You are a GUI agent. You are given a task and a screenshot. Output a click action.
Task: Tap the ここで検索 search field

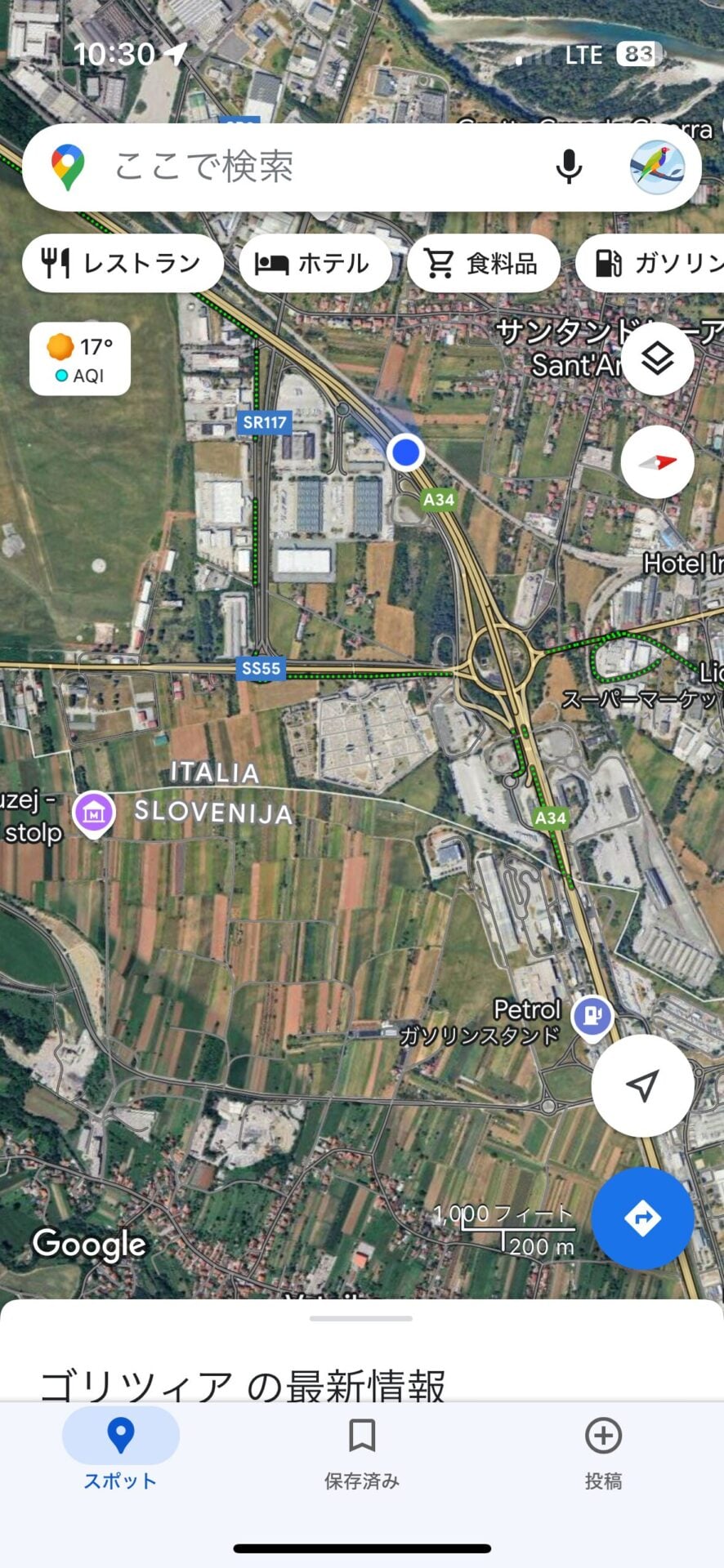[311, 167]
